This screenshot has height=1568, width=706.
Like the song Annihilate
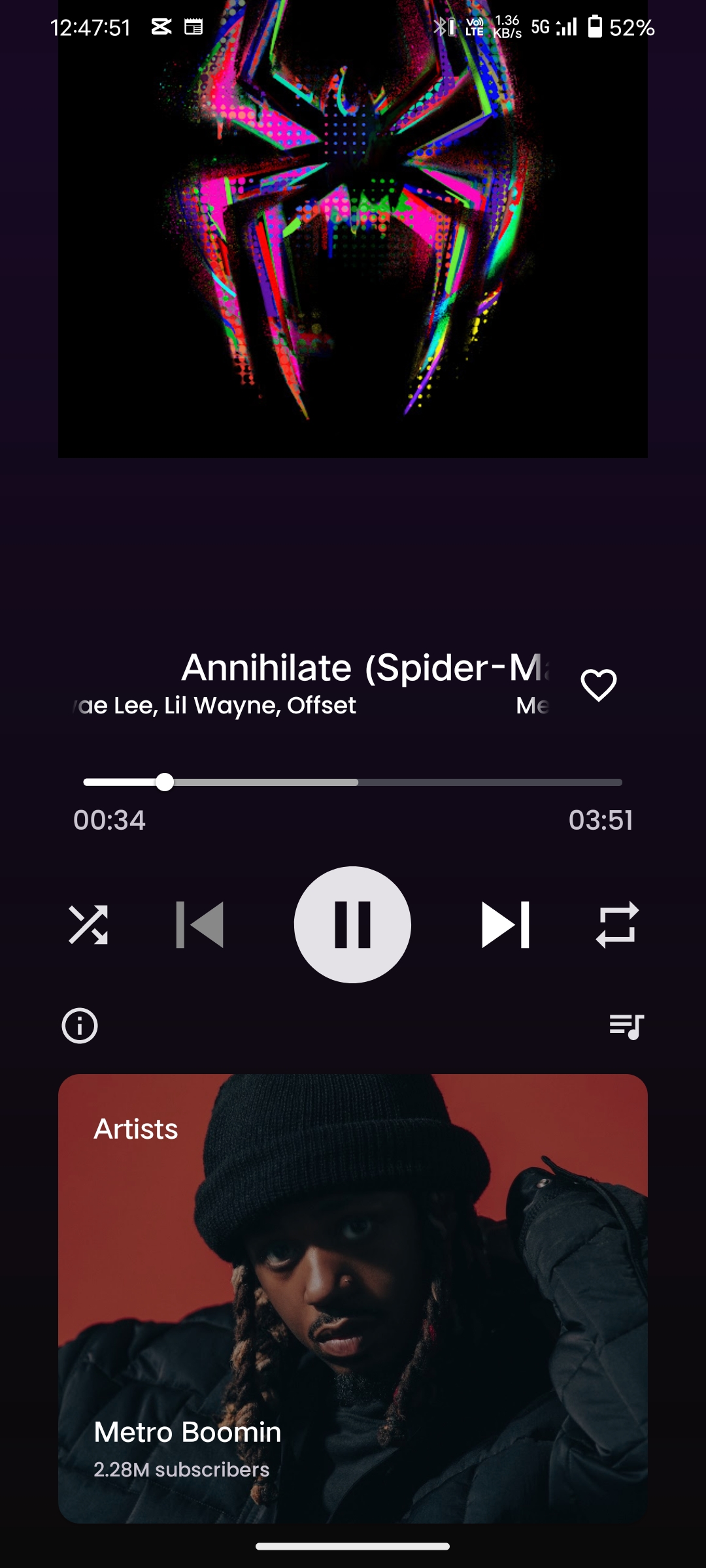598,685
